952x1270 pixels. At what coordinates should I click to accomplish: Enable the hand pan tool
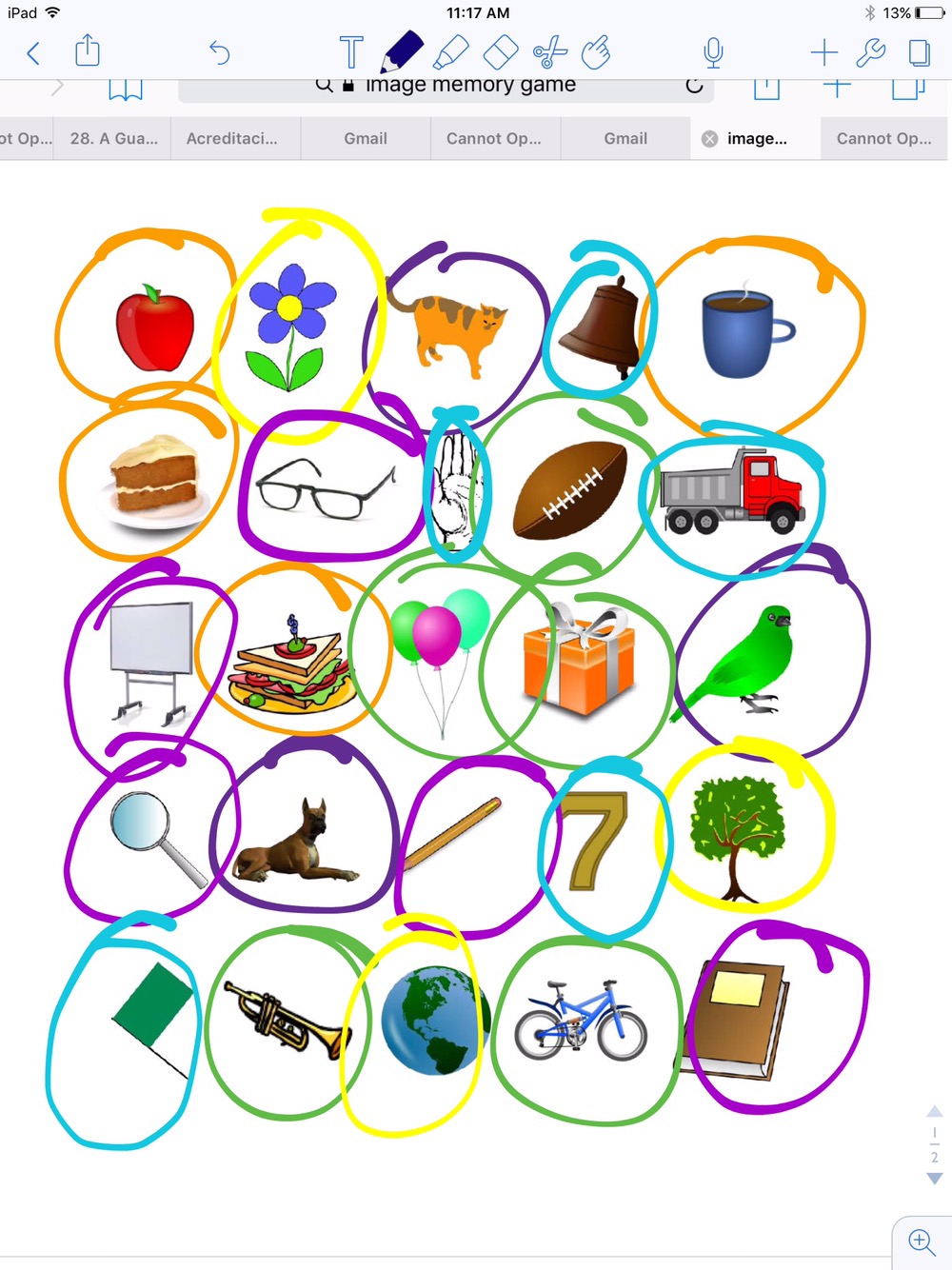tap(597, 52)
